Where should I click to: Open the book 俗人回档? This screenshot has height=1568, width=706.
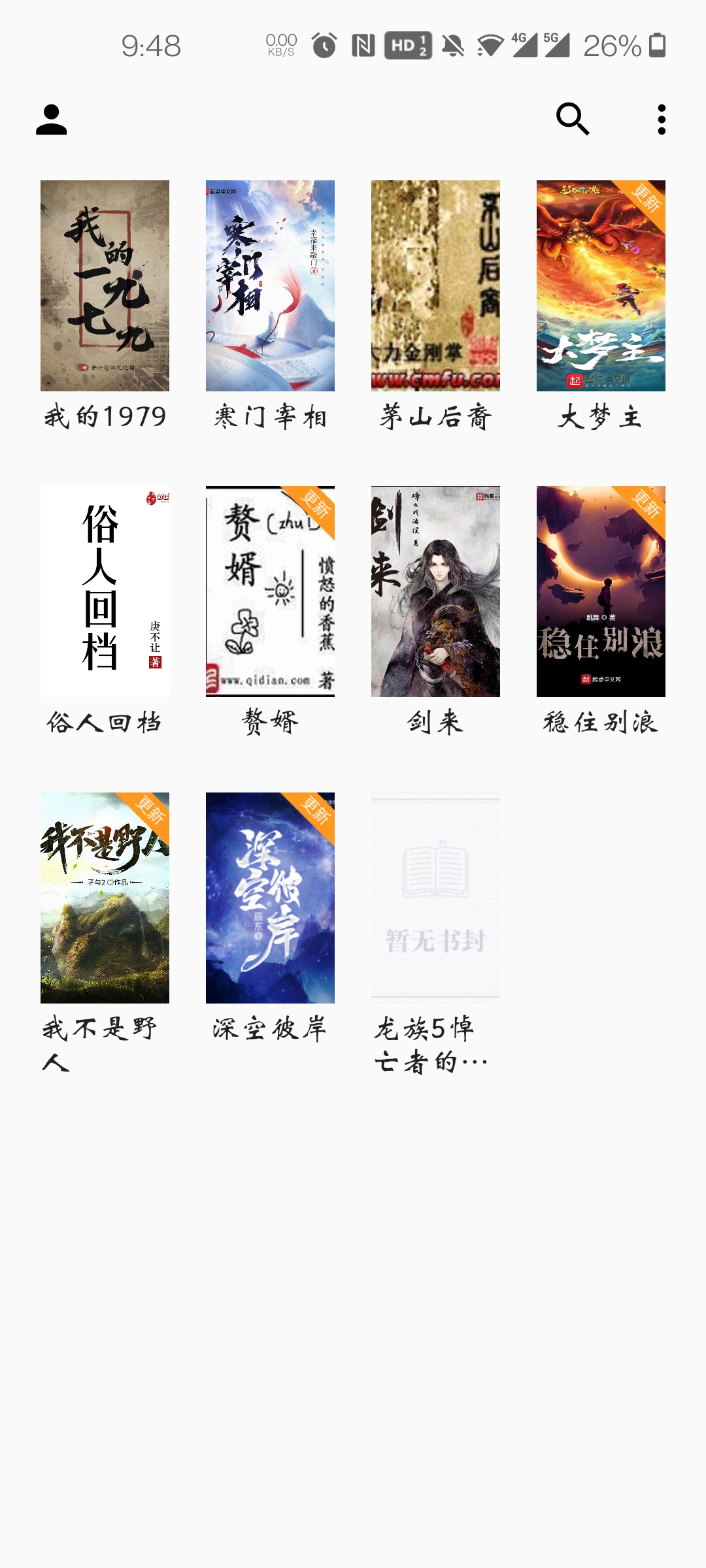point(105,591)
